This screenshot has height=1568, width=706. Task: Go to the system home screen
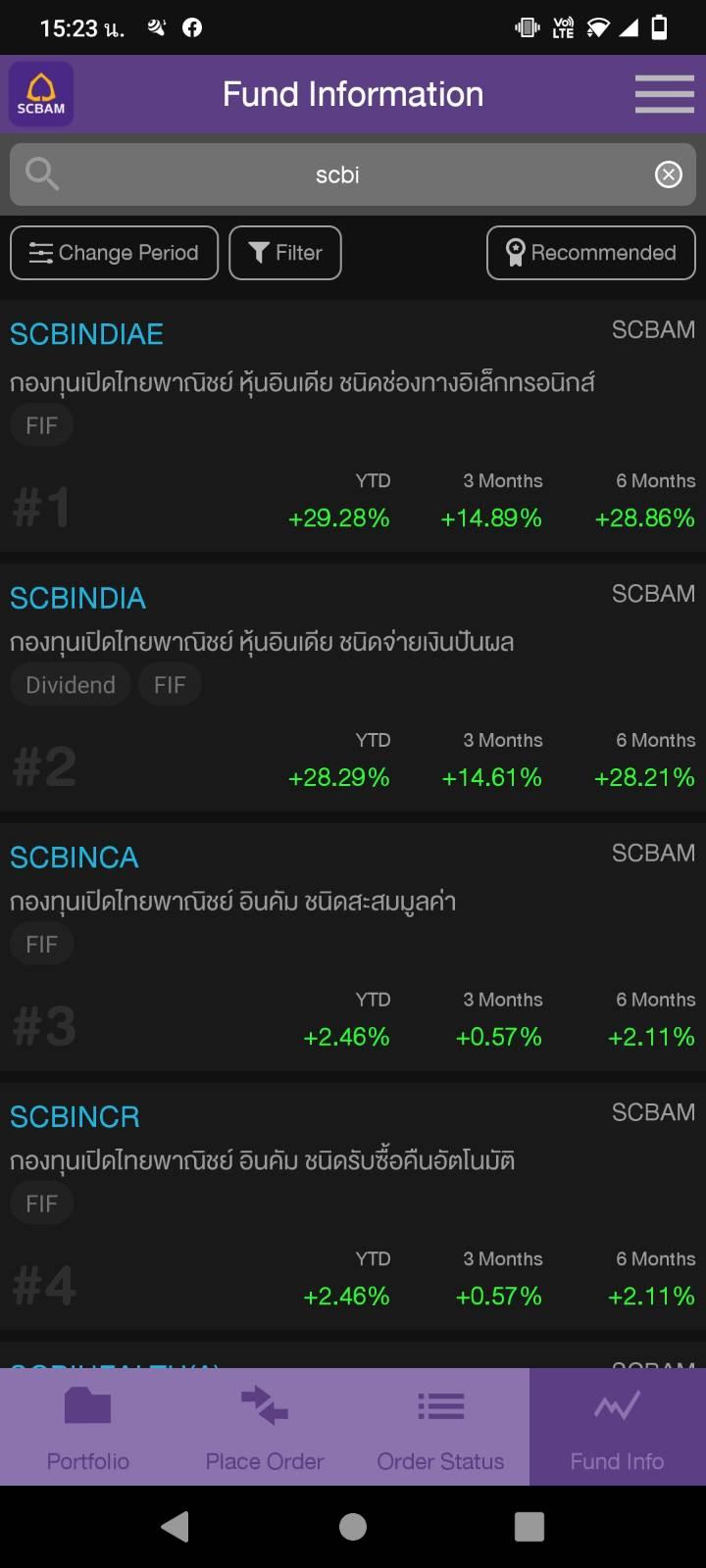353,1526
